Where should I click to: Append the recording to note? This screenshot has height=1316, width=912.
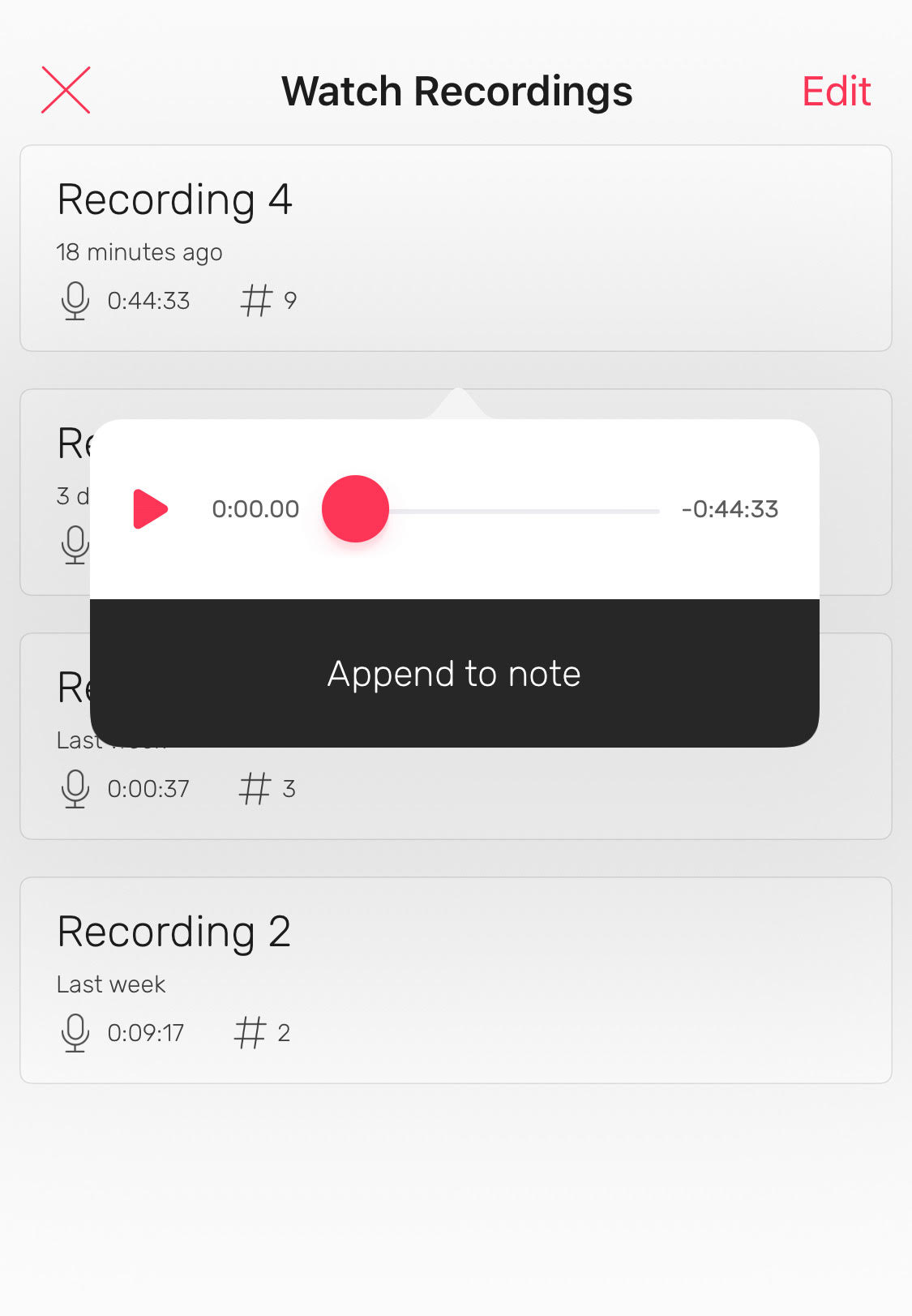point(455,673)
